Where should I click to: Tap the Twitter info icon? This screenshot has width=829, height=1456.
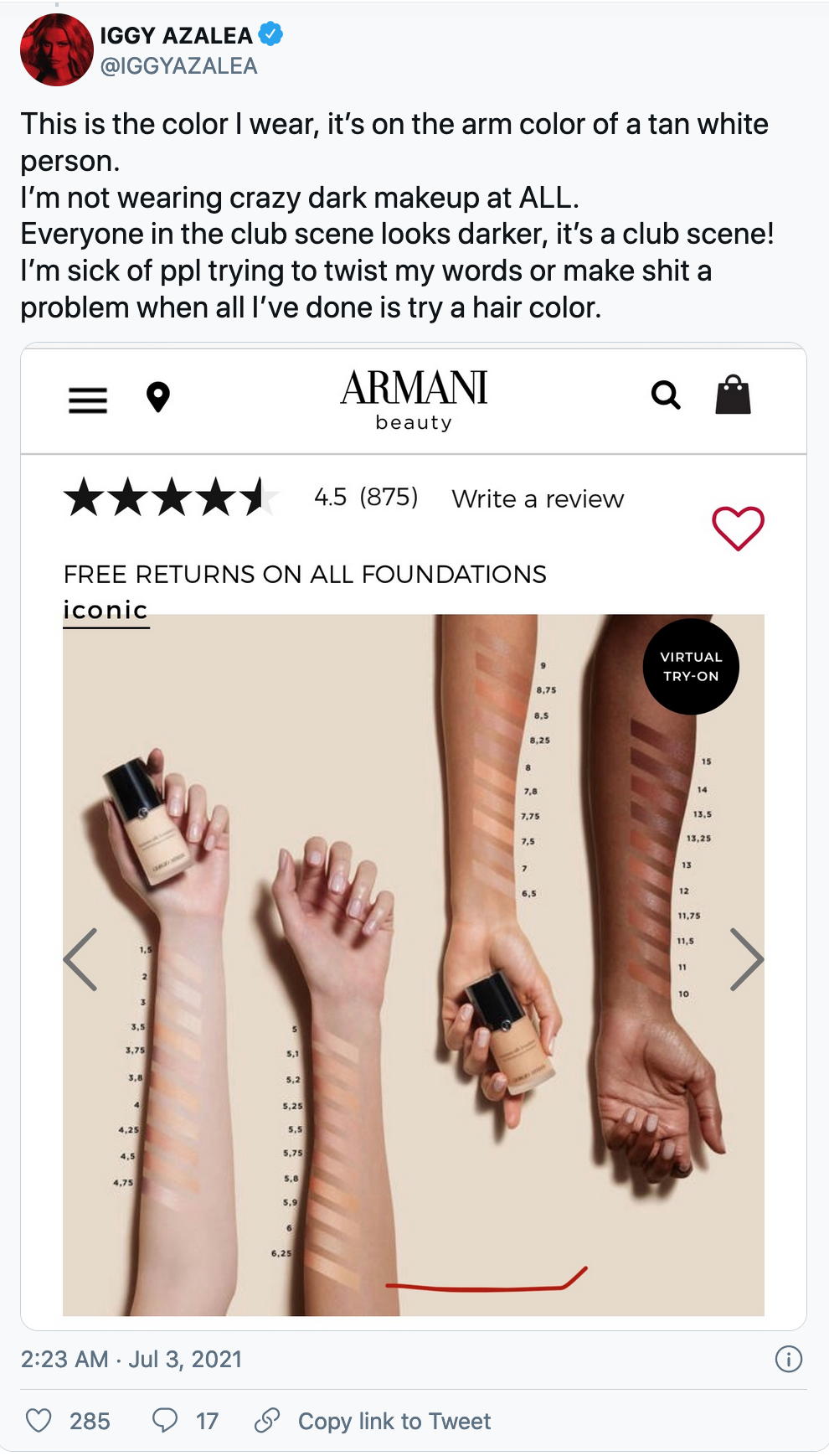788,1359
